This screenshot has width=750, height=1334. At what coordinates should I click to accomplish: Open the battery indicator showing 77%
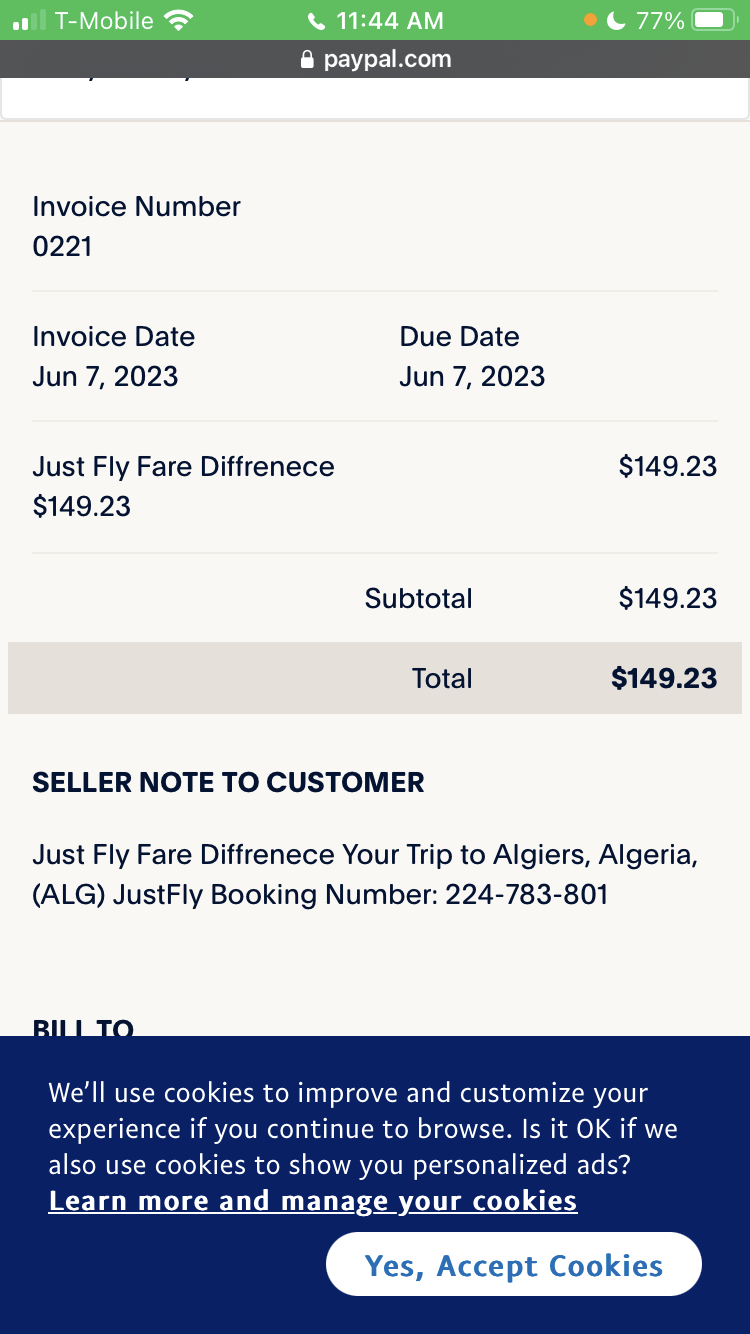[712, 19]
